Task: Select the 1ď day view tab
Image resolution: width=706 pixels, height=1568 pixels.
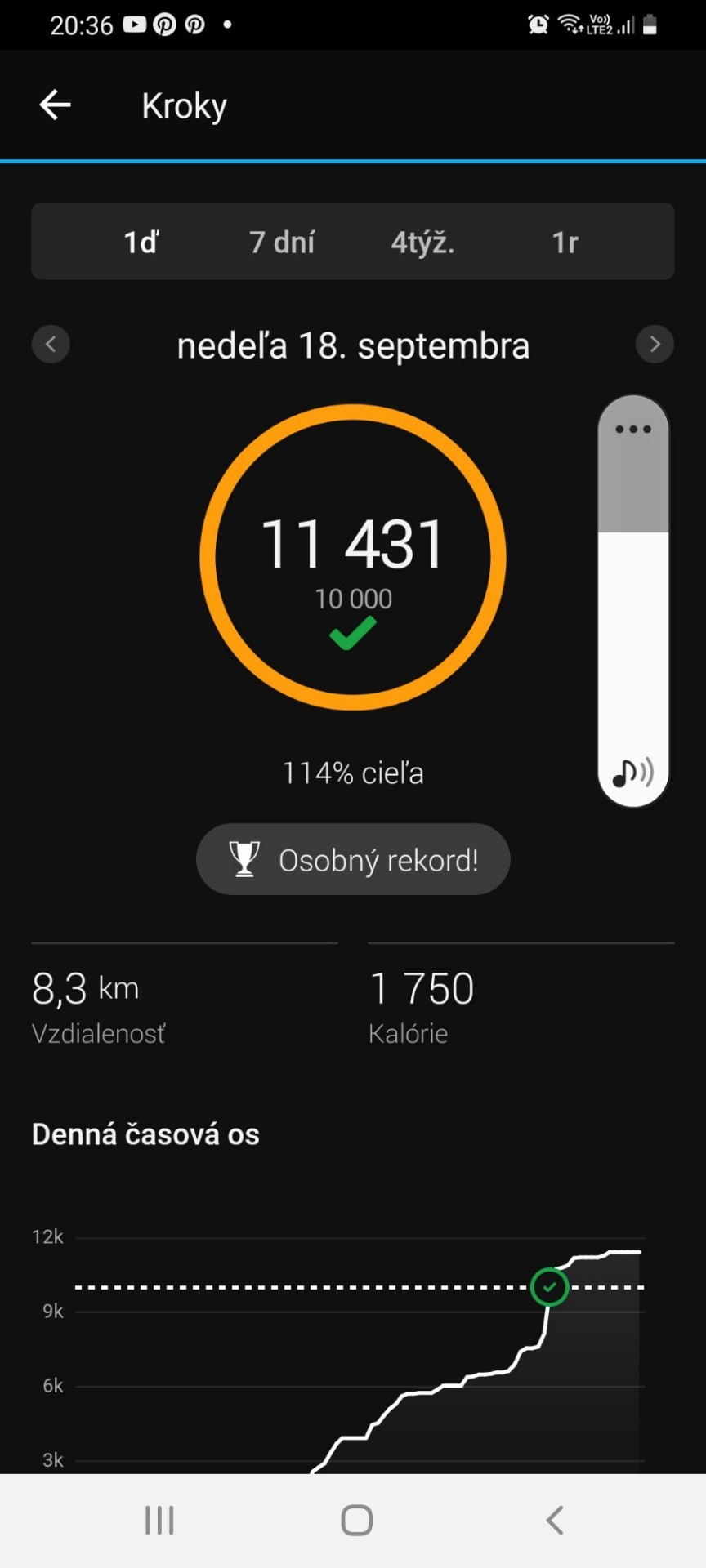Action: (141, 243)
